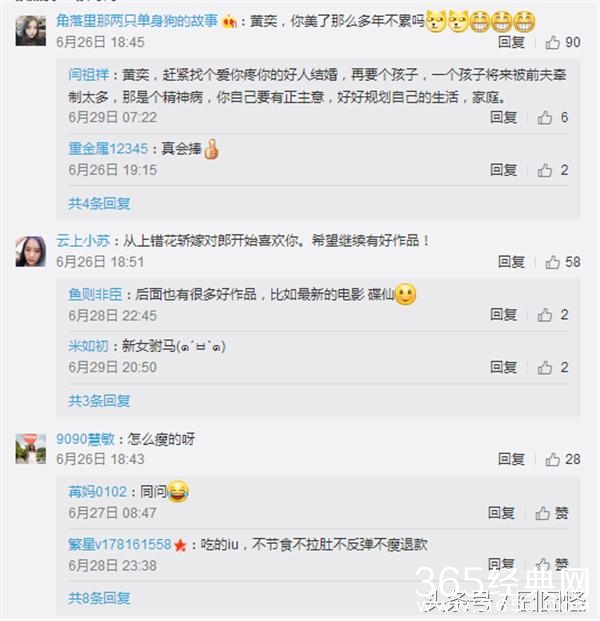Reply to 苒妈0102's comment
Screen dimensions: 600x621
click(502, 513)
